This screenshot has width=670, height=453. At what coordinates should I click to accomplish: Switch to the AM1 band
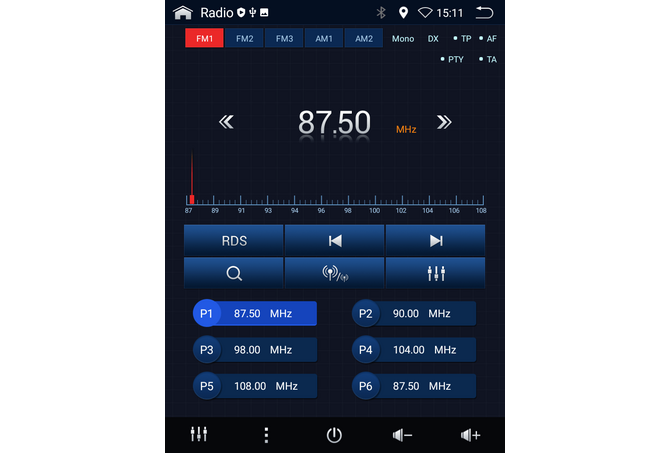pos(324,39)
